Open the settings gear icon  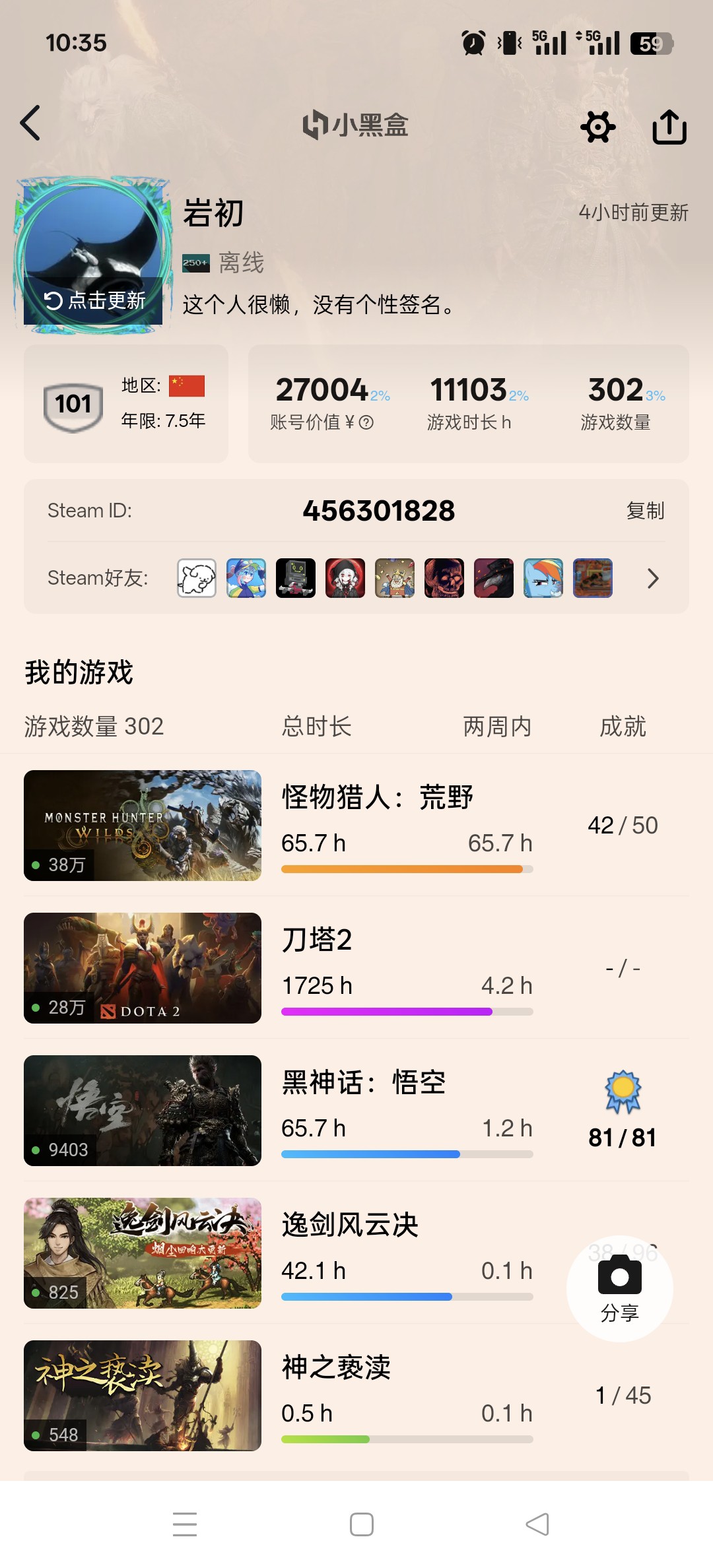click(598, 127)
